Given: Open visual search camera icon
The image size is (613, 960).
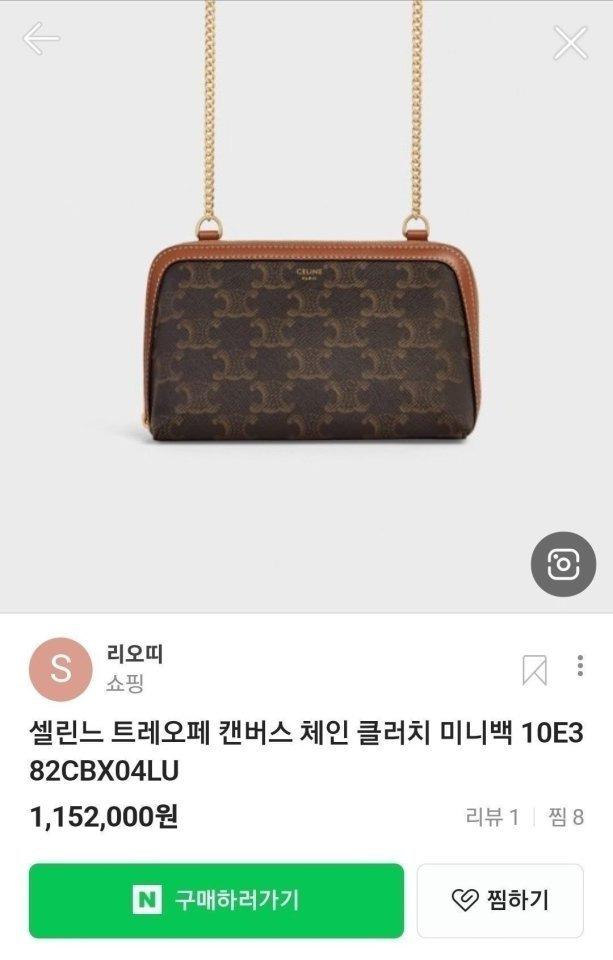Looking at the screenshot, I should [x=562, y=564].
